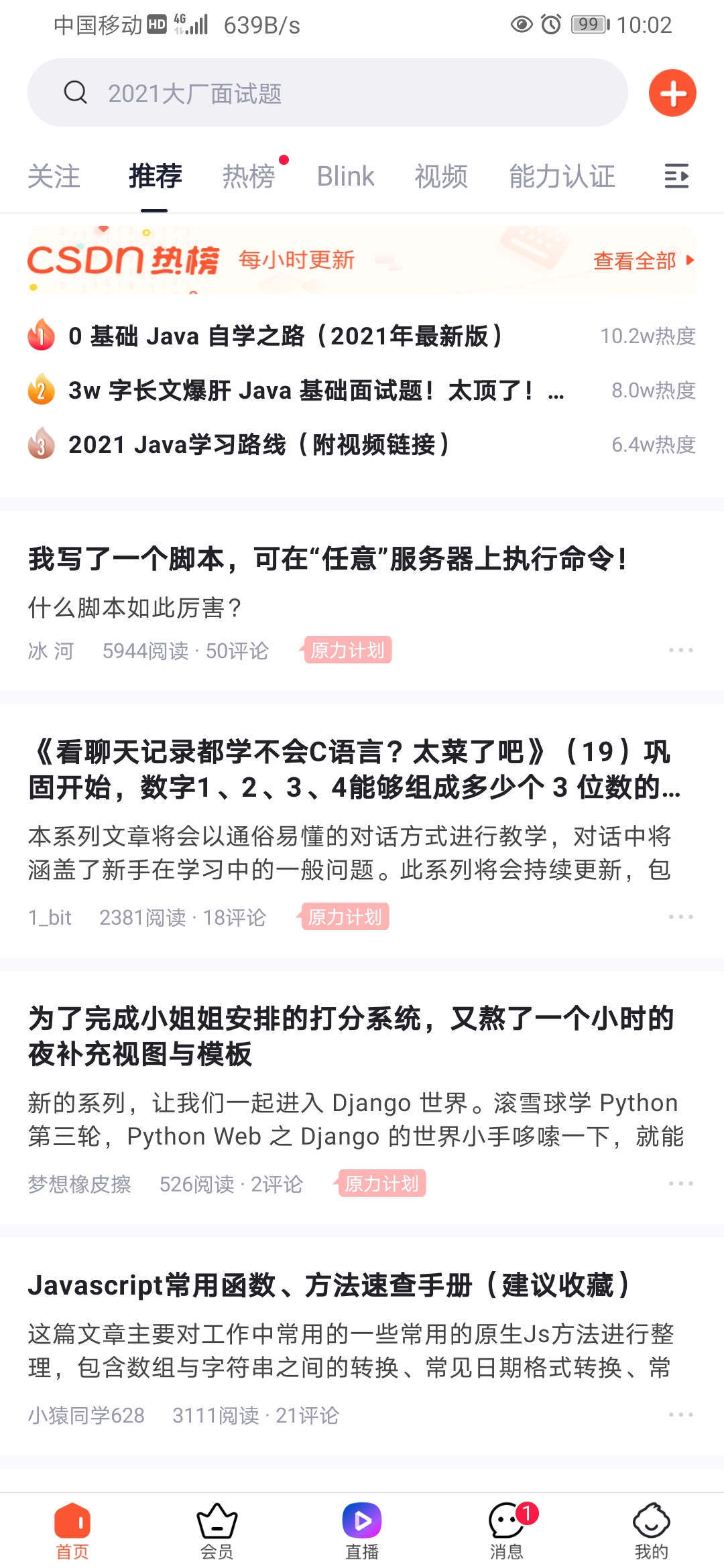
Task: Open the 能力认证 tab
Action: [562, 176]
